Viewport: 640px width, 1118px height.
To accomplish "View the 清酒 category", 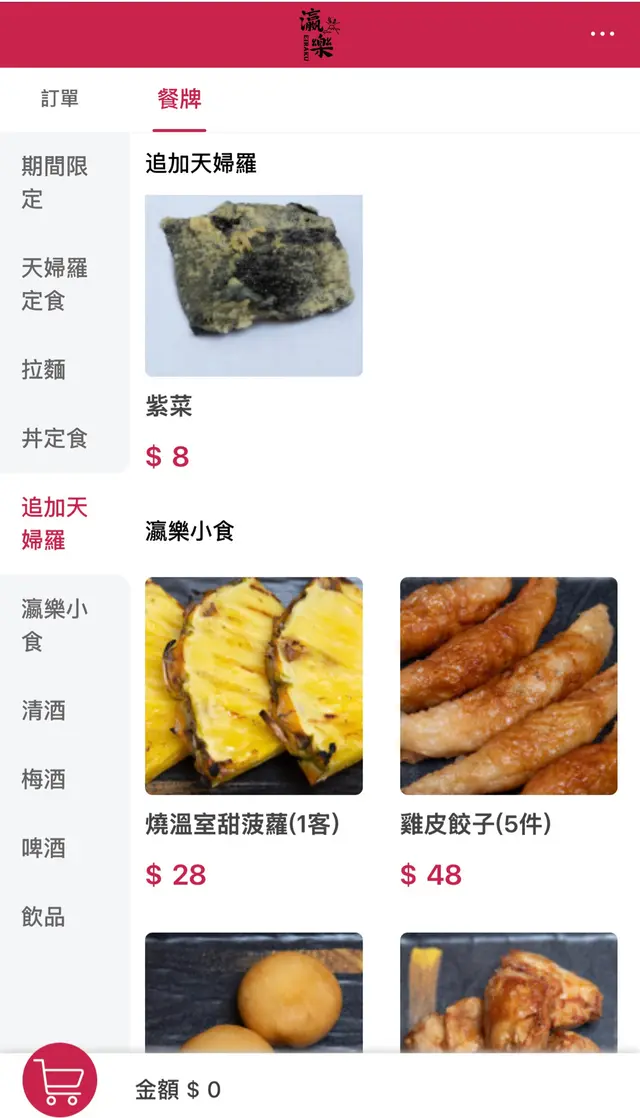I will click(44, 711).
